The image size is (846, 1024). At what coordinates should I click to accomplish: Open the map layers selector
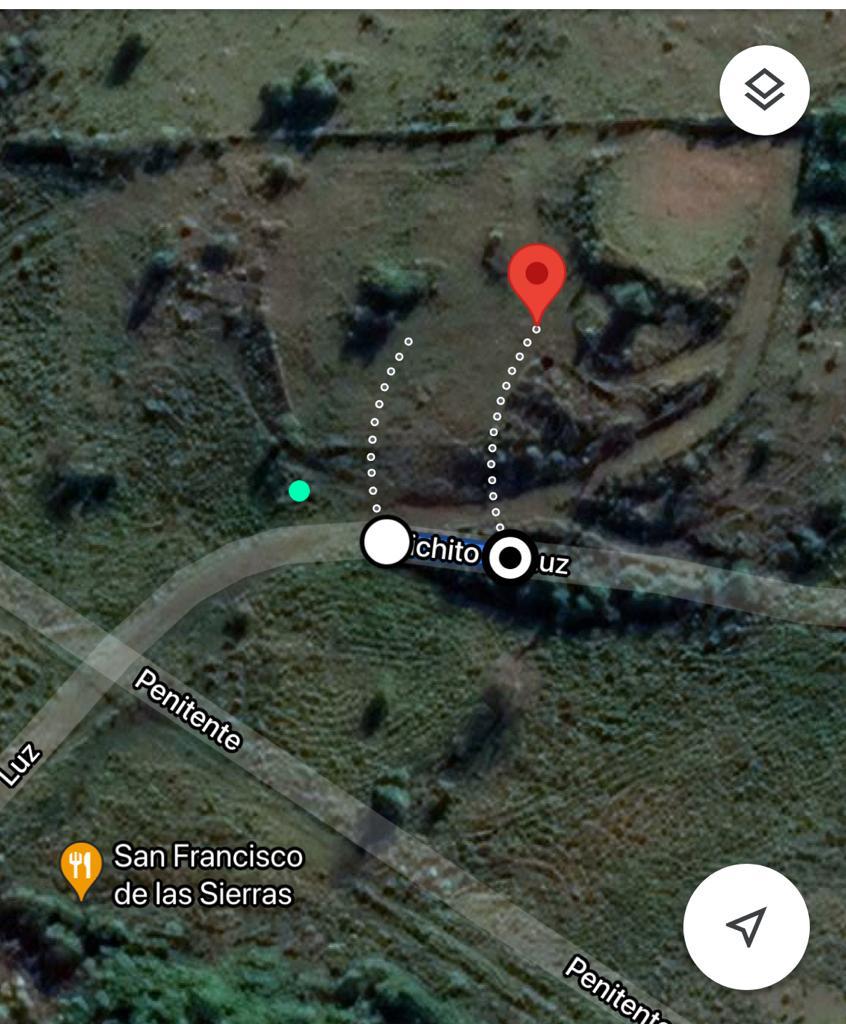click(x=764, y=91)
